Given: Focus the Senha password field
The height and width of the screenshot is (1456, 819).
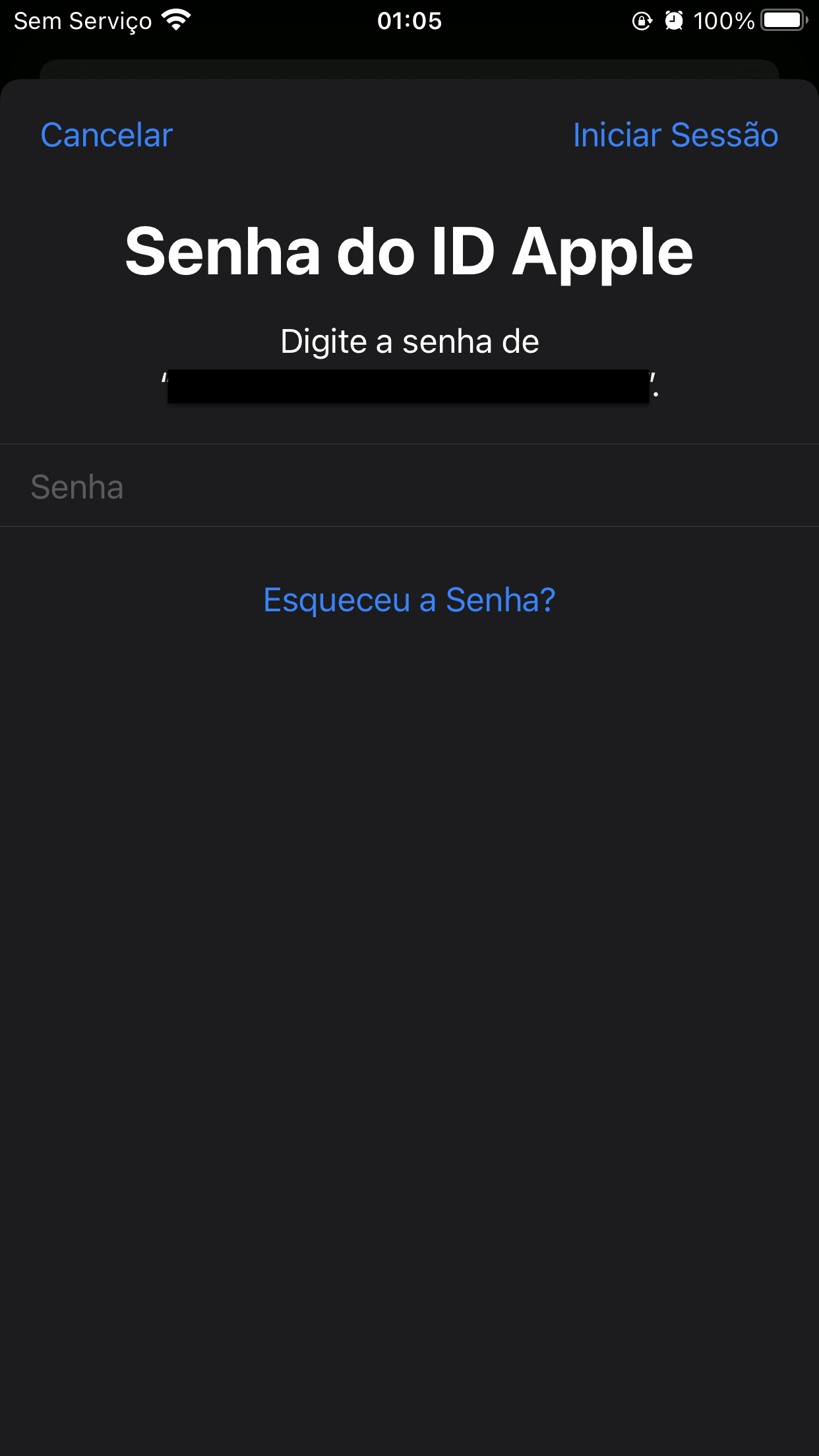Looking at the screenshot, I should (x=409, y=486).
